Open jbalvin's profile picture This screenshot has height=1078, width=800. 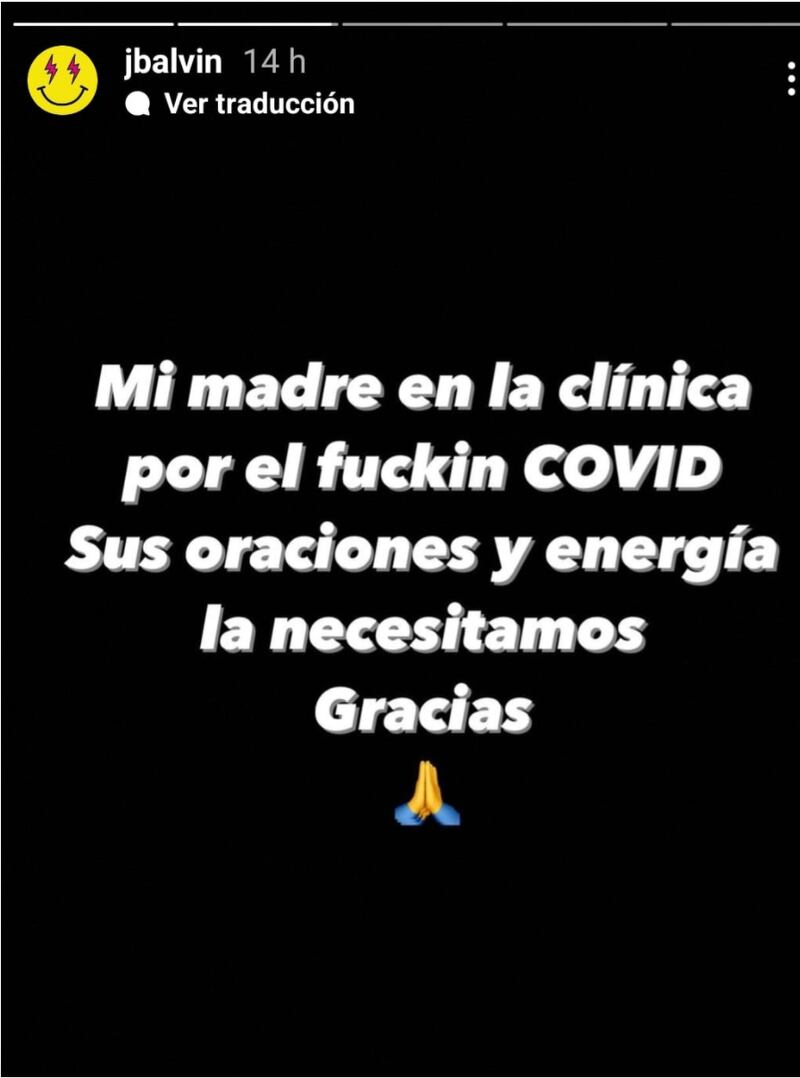coord(62,80)
